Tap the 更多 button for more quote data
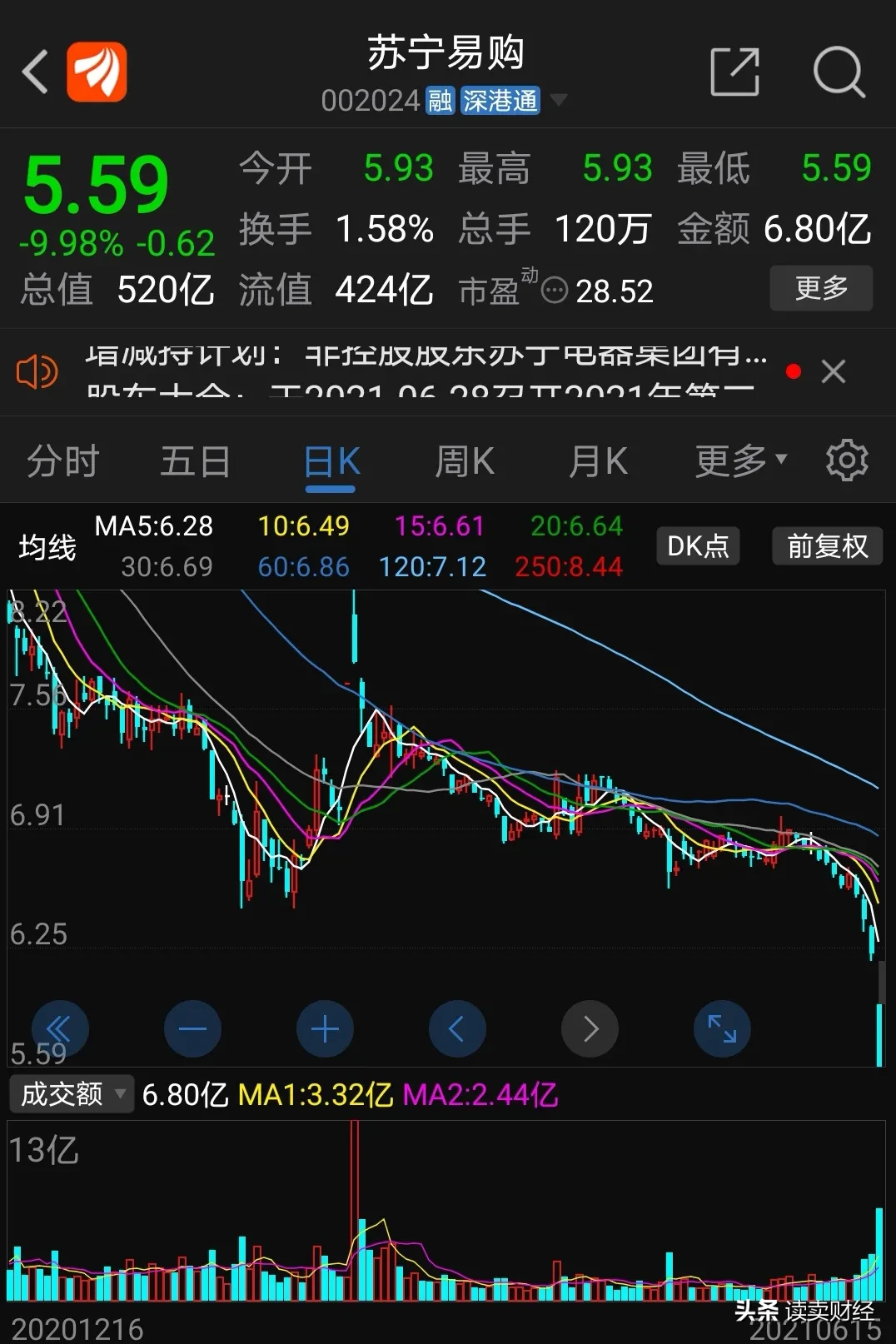The height and width of the screenshot is (1344, 896). point(820,288)
